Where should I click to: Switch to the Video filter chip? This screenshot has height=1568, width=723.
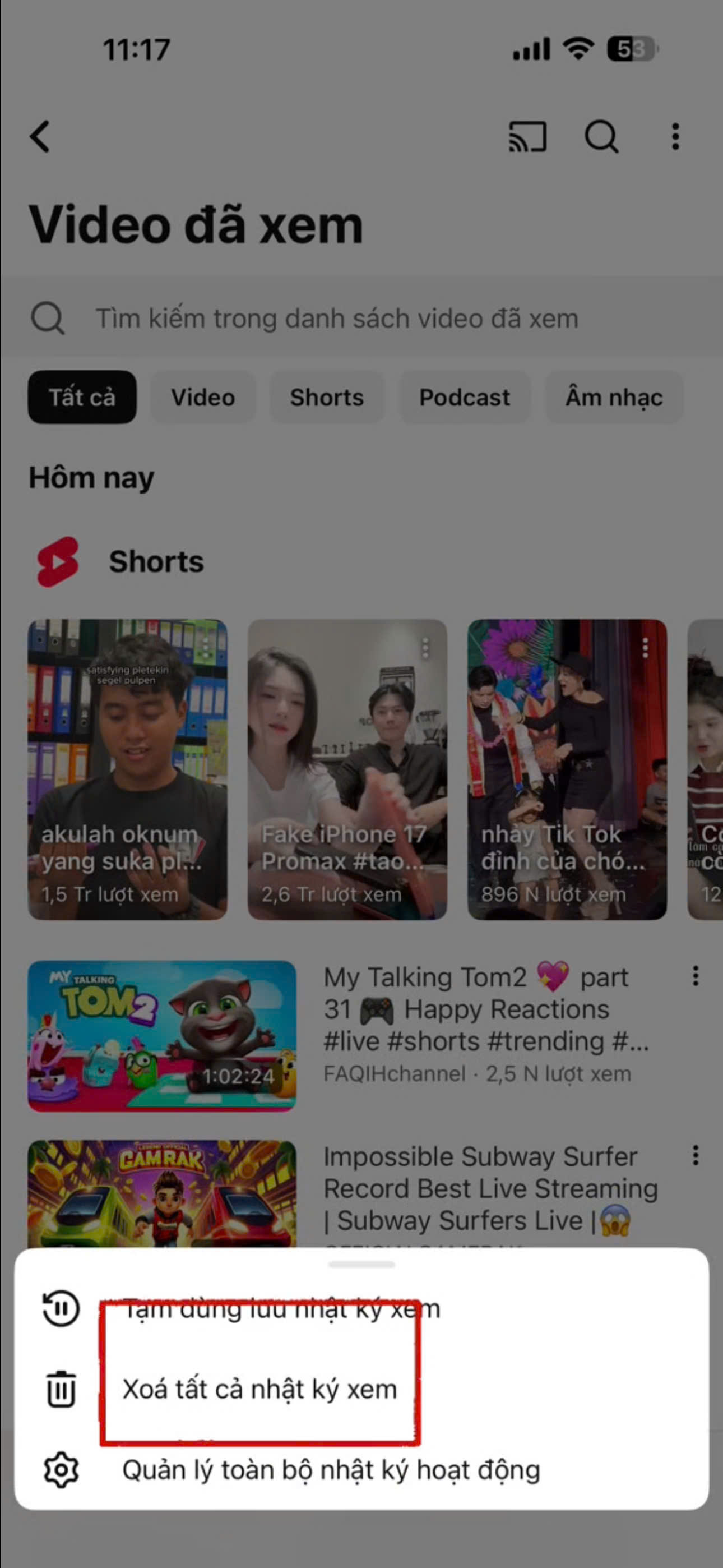click(x=203, y=397)
